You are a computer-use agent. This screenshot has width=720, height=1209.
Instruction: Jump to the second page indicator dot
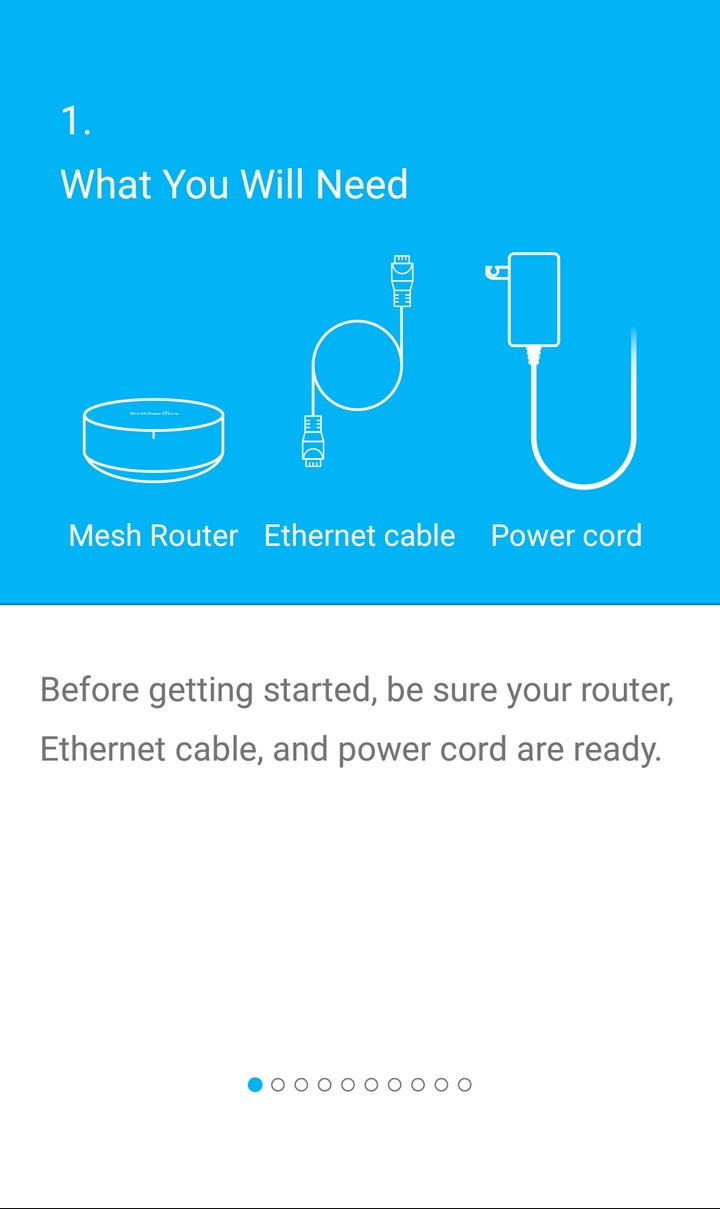pyautogui.click(x=278, y=1085)
